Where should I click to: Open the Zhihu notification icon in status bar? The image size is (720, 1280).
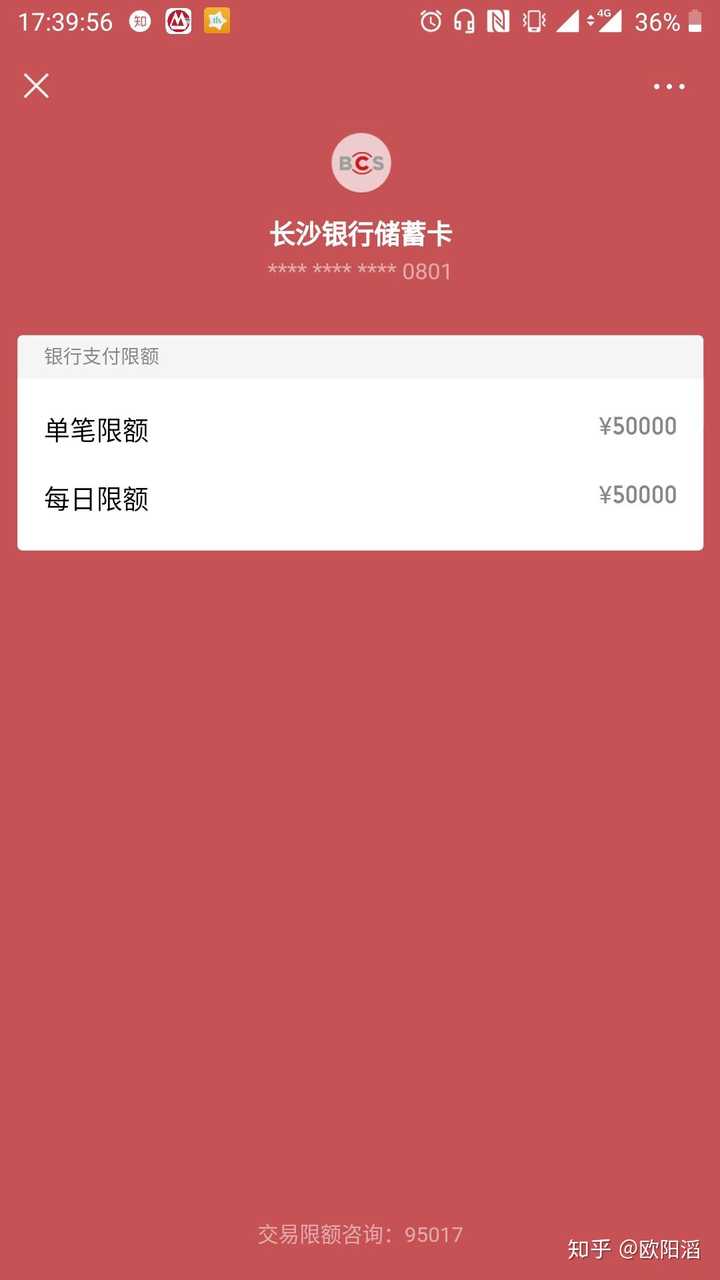point(139,20)
